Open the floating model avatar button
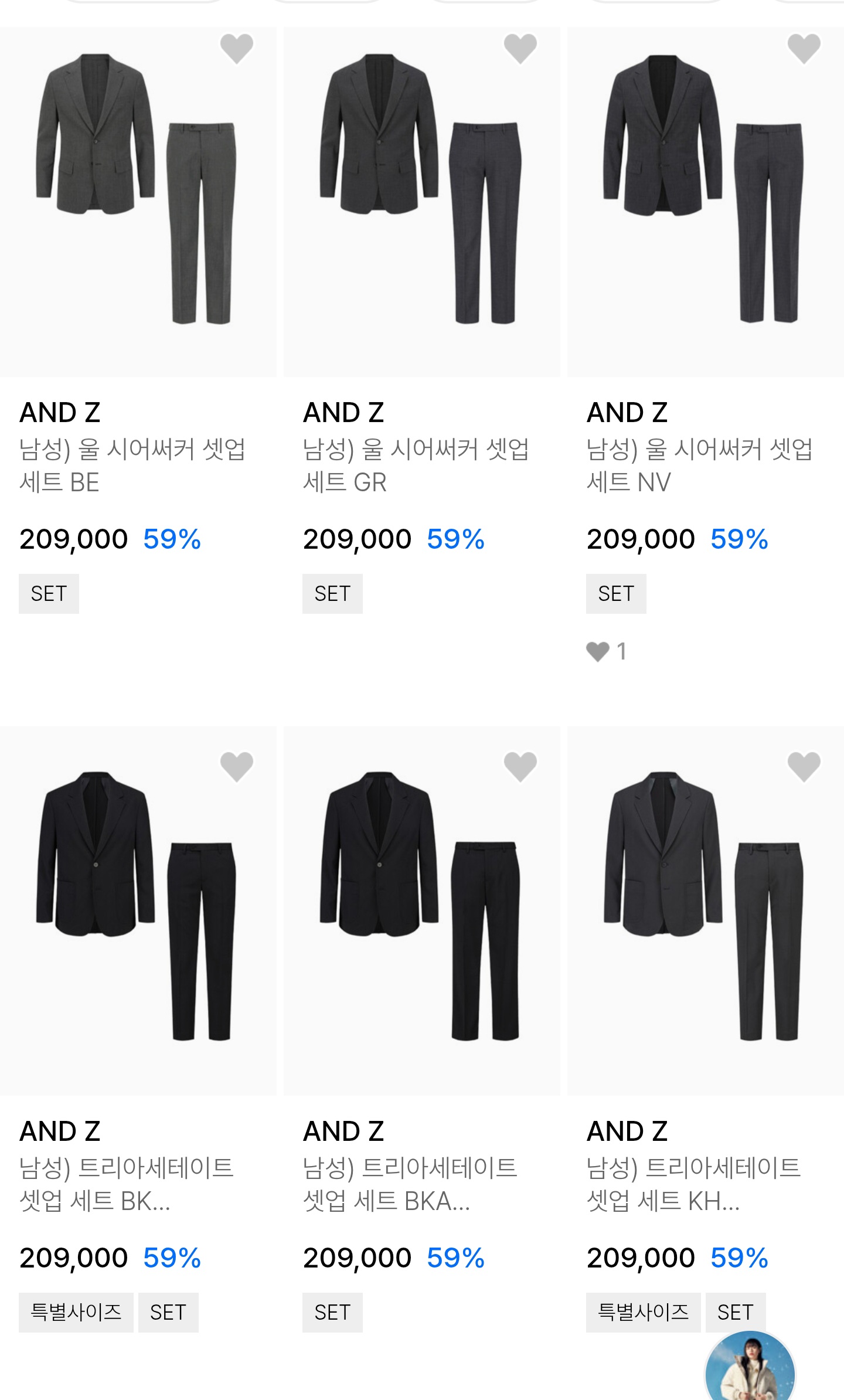Image resolution: width=844 pixels, height=1400 pixels. 750,1369
